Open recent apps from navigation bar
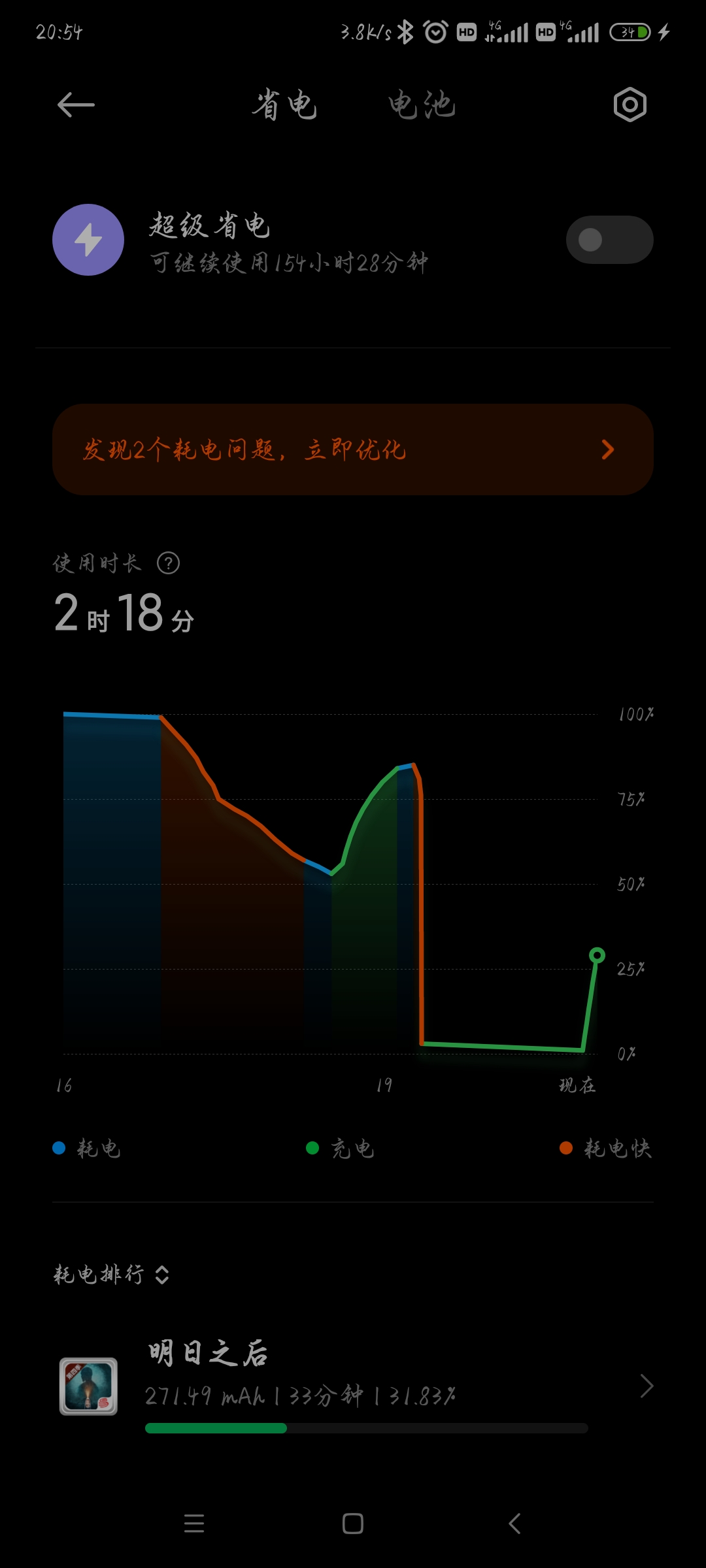706x1568 pixels. coord(194,1524)
